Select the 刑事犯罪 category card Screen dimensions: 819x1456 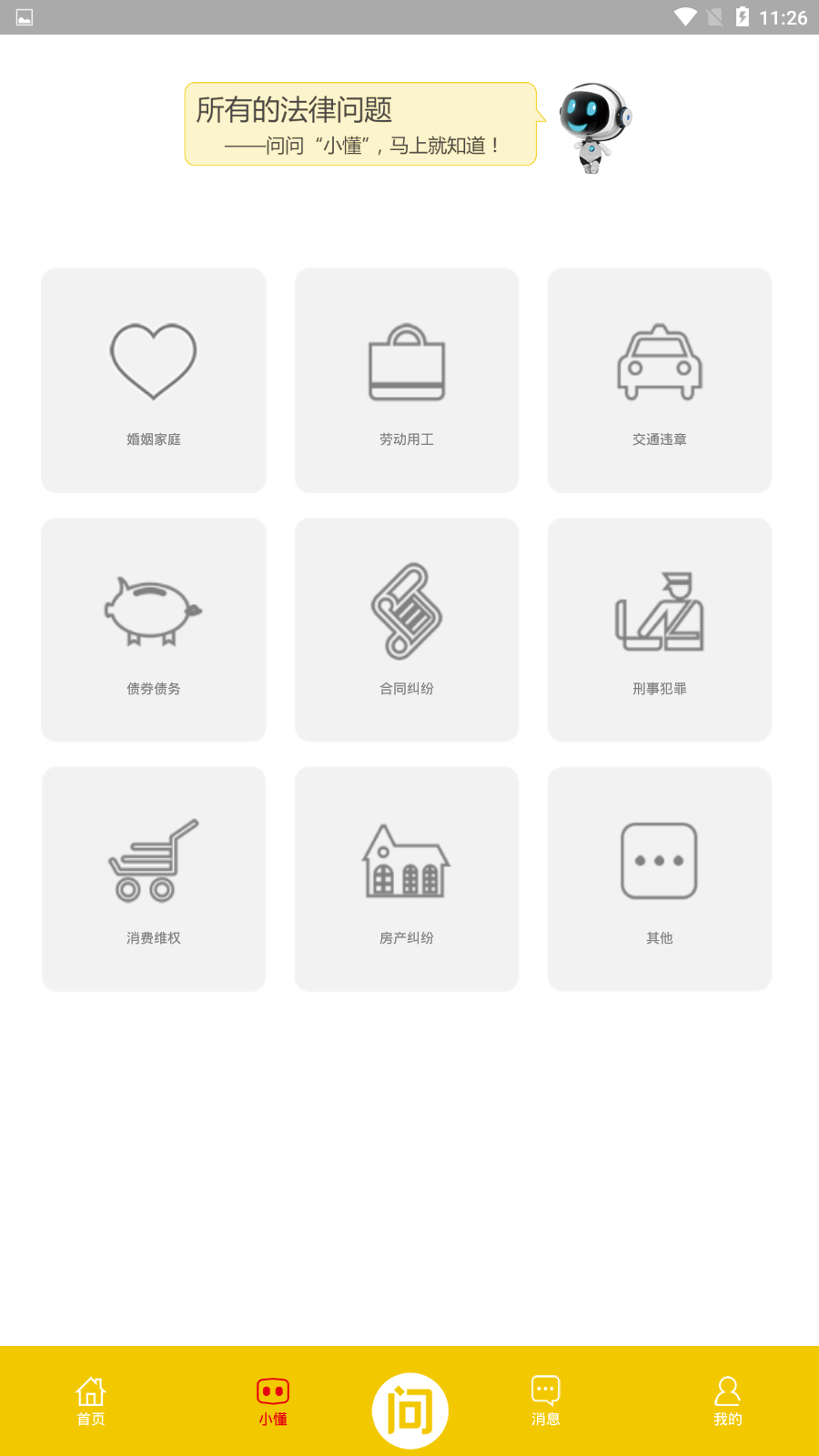coord(660,630)
